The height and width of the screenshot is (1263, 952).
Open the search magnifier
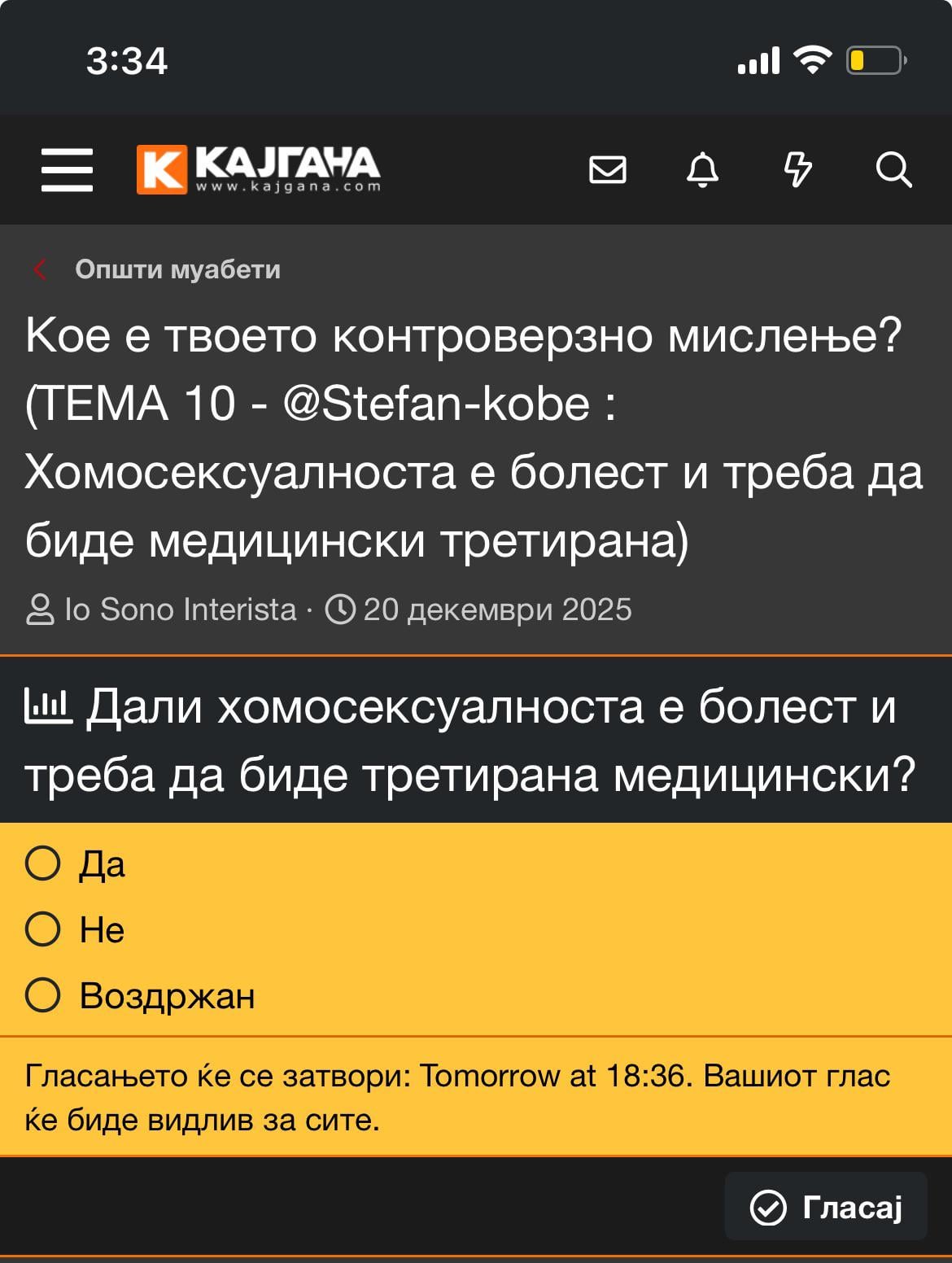(x=893, y=169)
